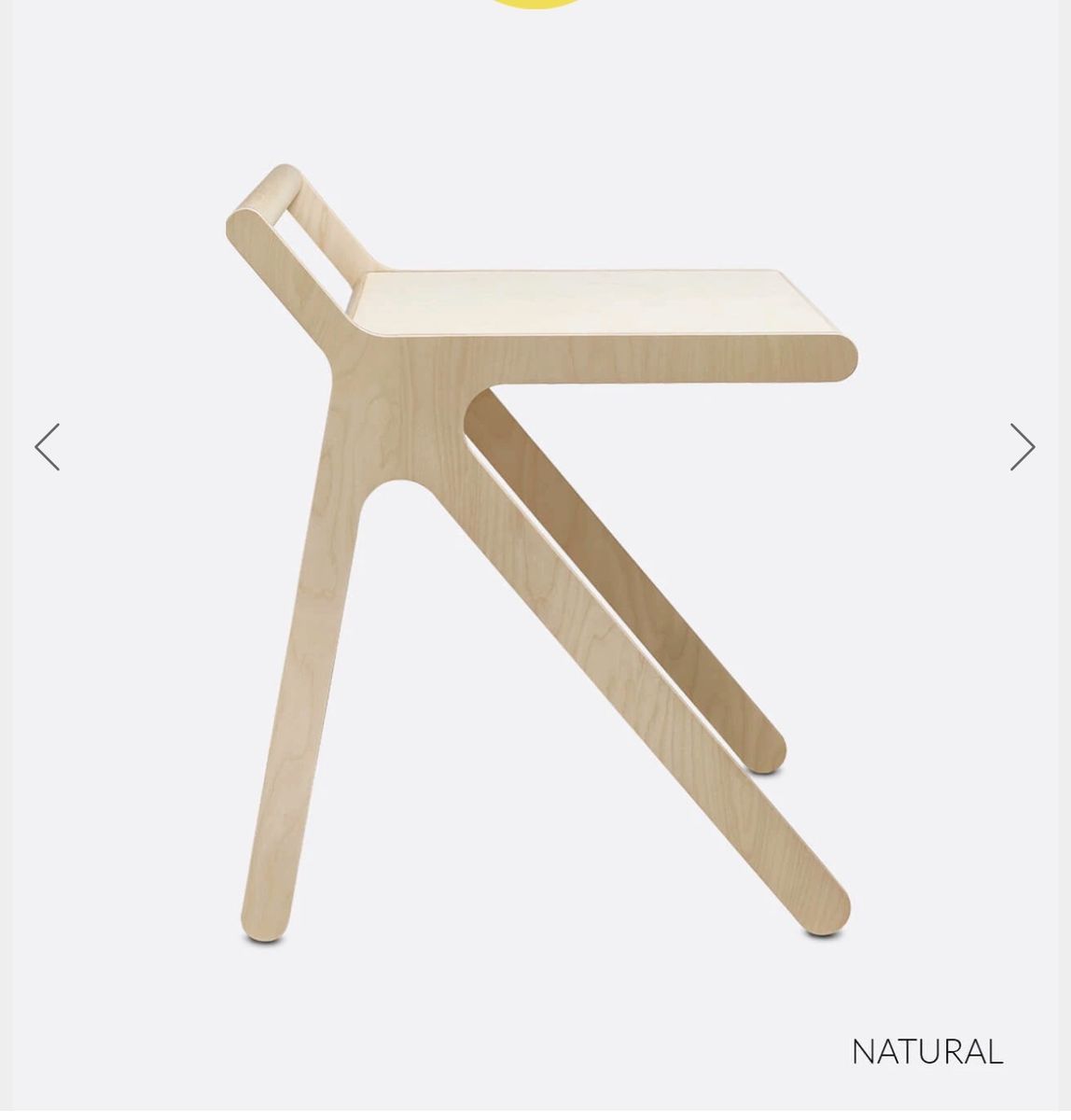The height and width of the screenshot is (1120, 1071).
Task: Go to the previous product image
Action: 48,447
